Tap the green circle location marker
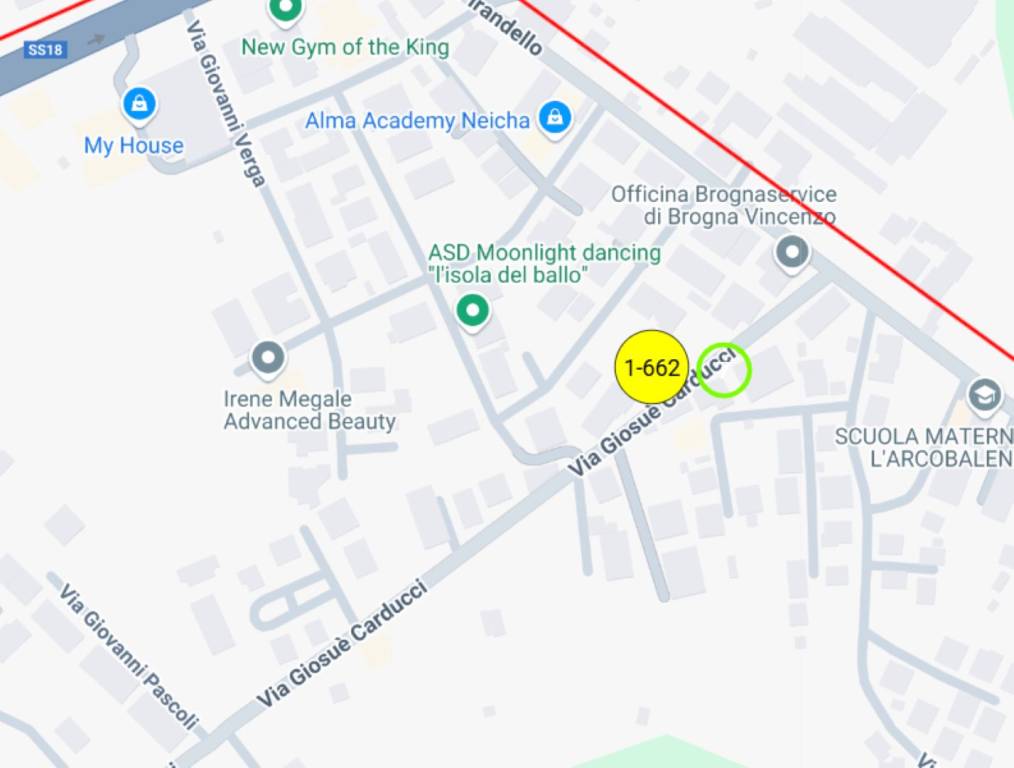 [x=724, y=369]
